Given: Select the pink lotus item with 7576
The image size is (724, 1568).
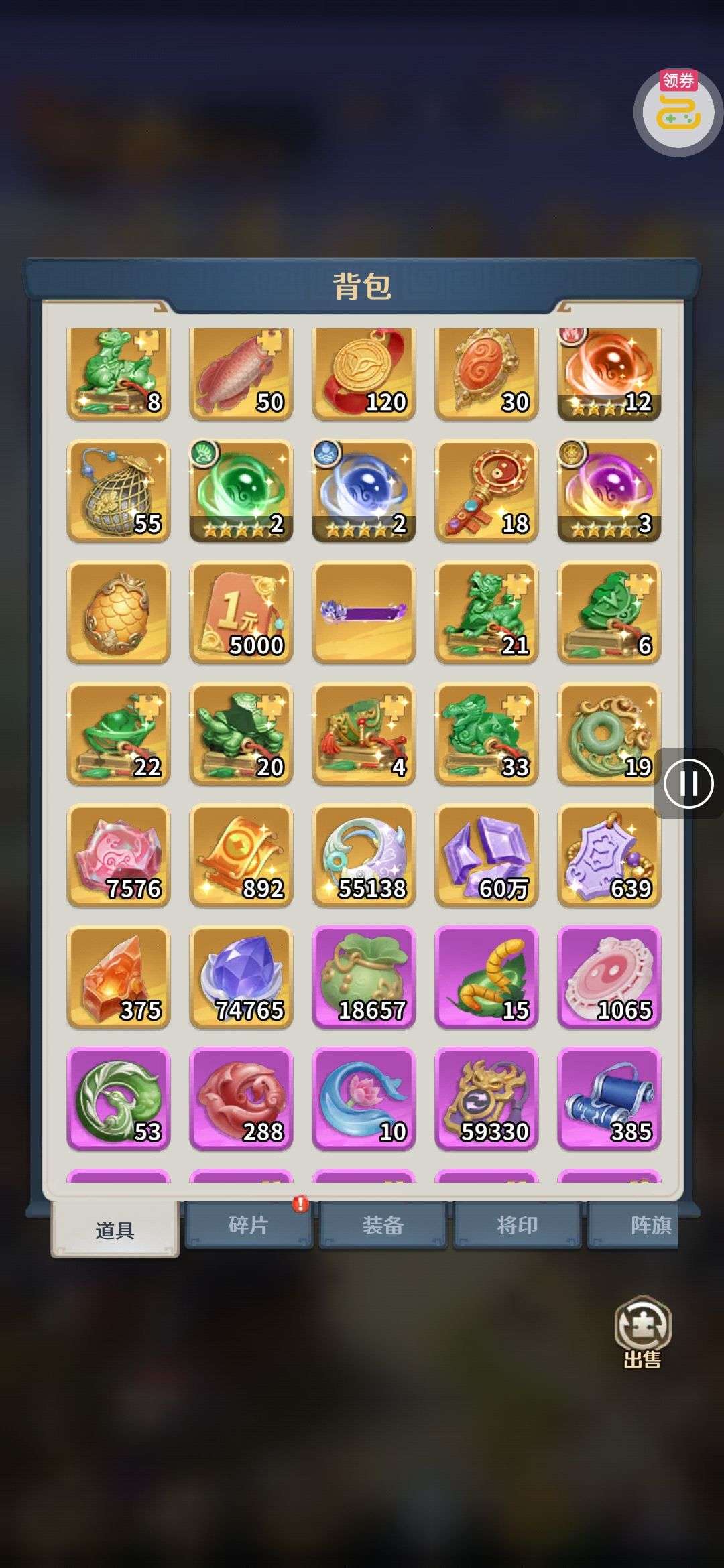Looking at the screenshot, I should click(x=119, y=856).
